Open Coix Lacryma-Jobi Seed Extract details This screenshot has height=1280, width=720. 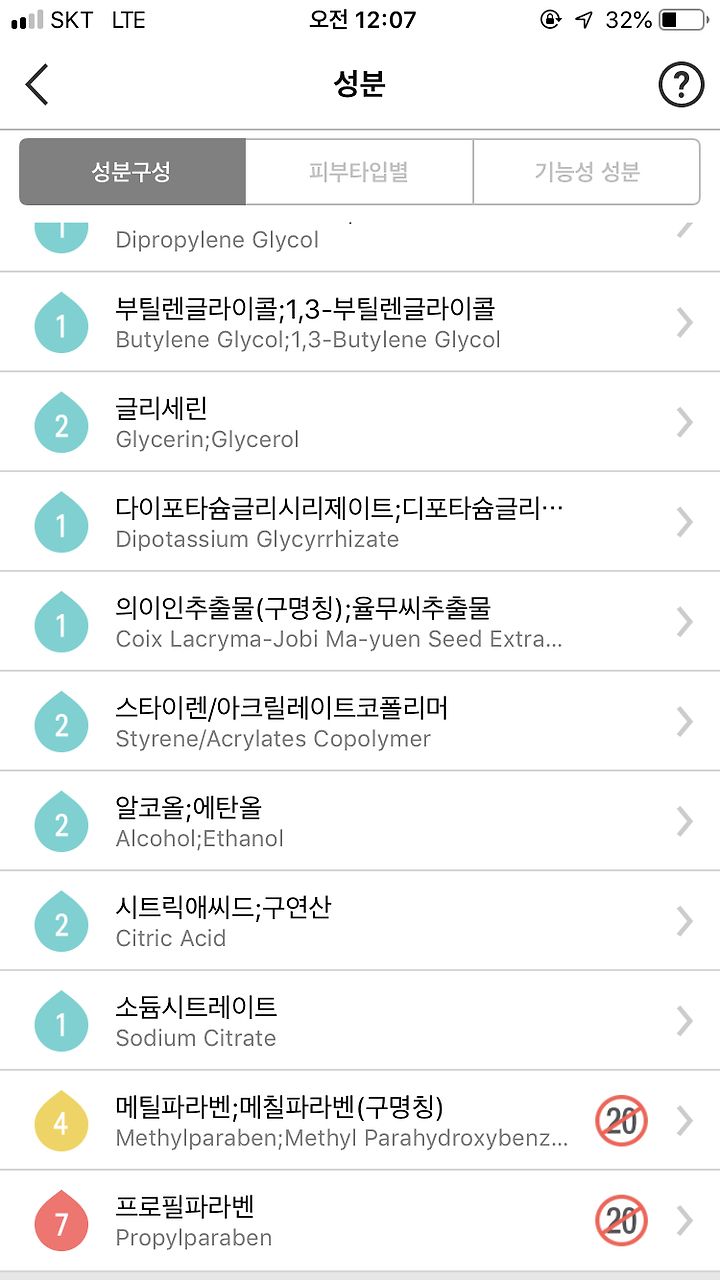tap(360, 622)
